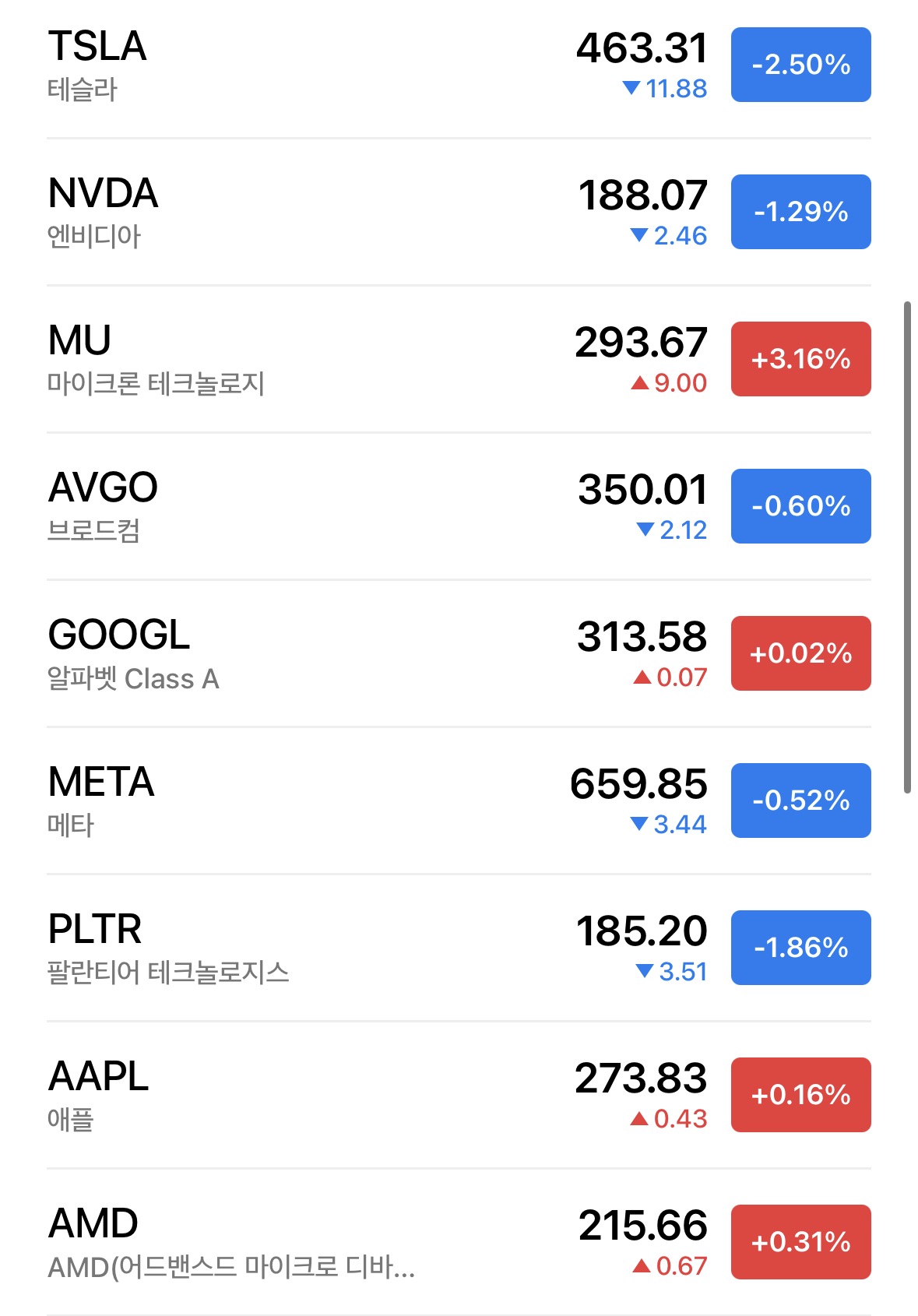918x1316 pixels.
Task: Open GOOGL Alphabet Class A details
Action: 311,654
